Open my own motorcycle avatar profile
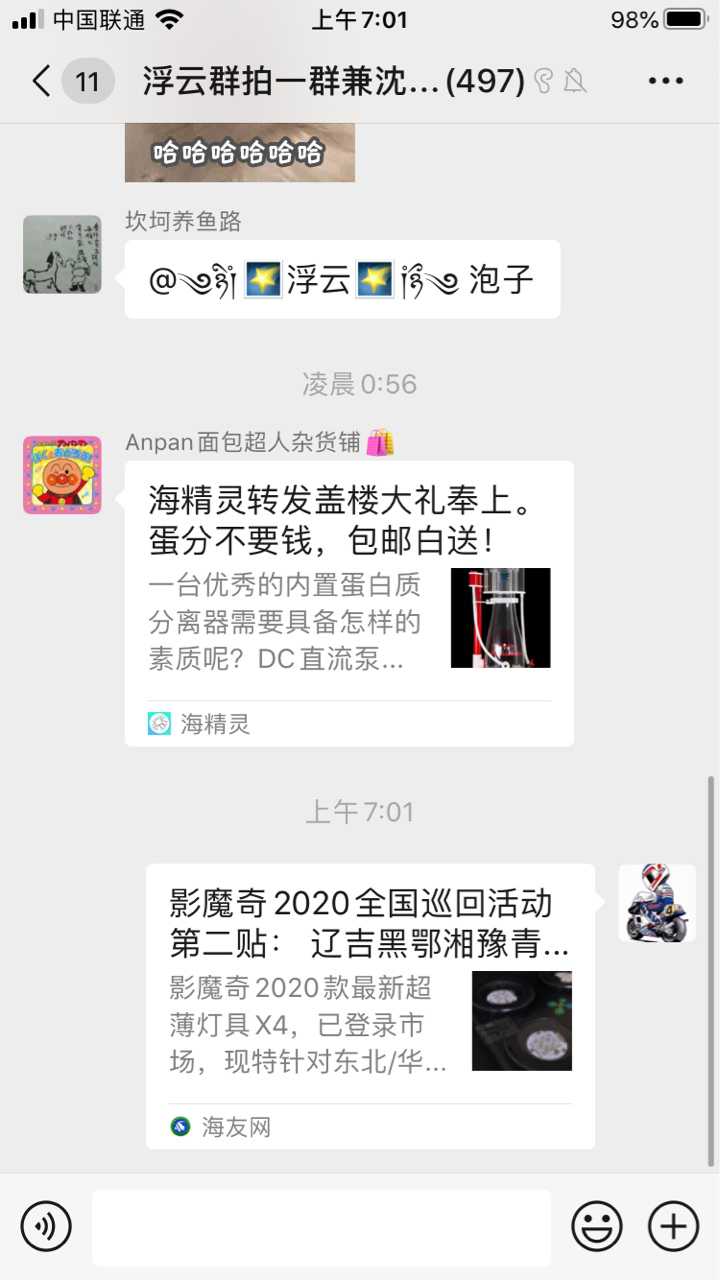Viewport: 720px width, 1280px height. pos(657,903)
